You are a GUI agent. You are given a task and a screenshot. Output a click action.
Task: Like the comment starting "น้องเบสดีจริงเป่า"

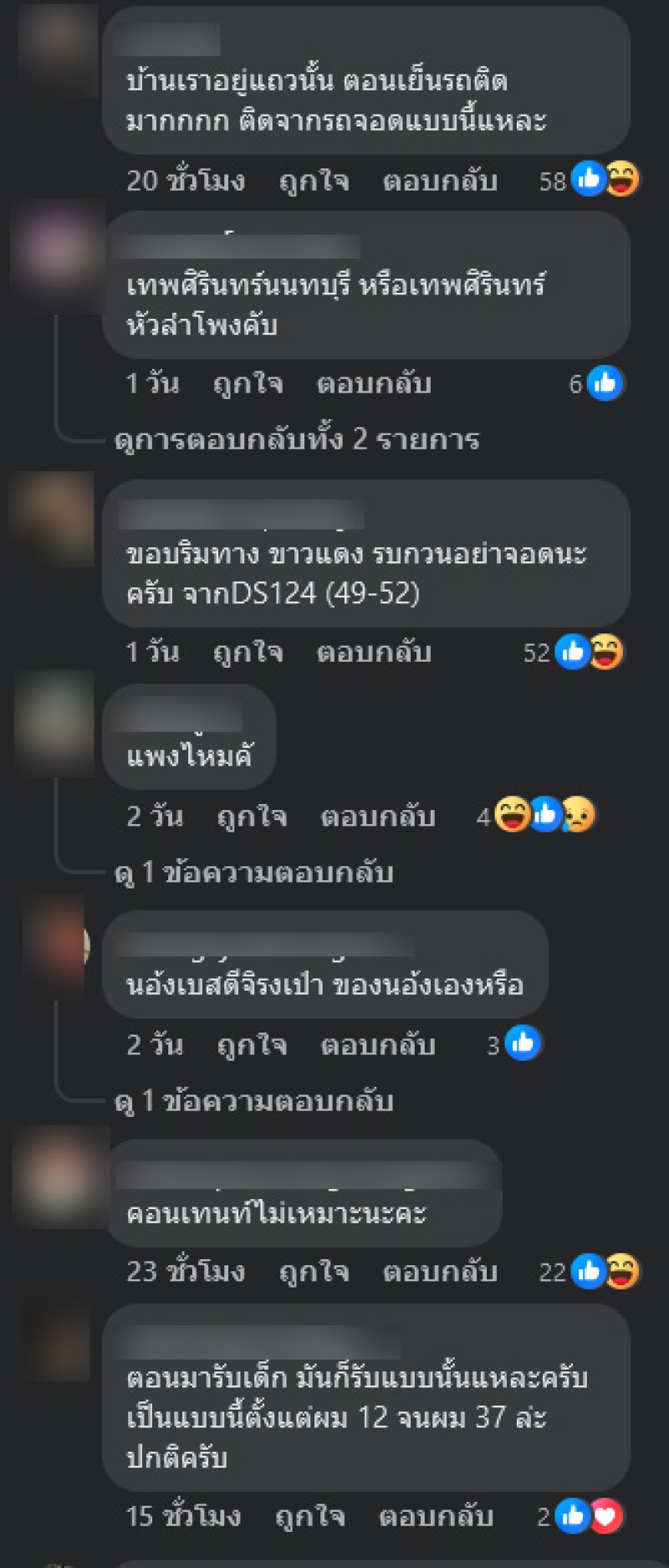pos(252,1044)
